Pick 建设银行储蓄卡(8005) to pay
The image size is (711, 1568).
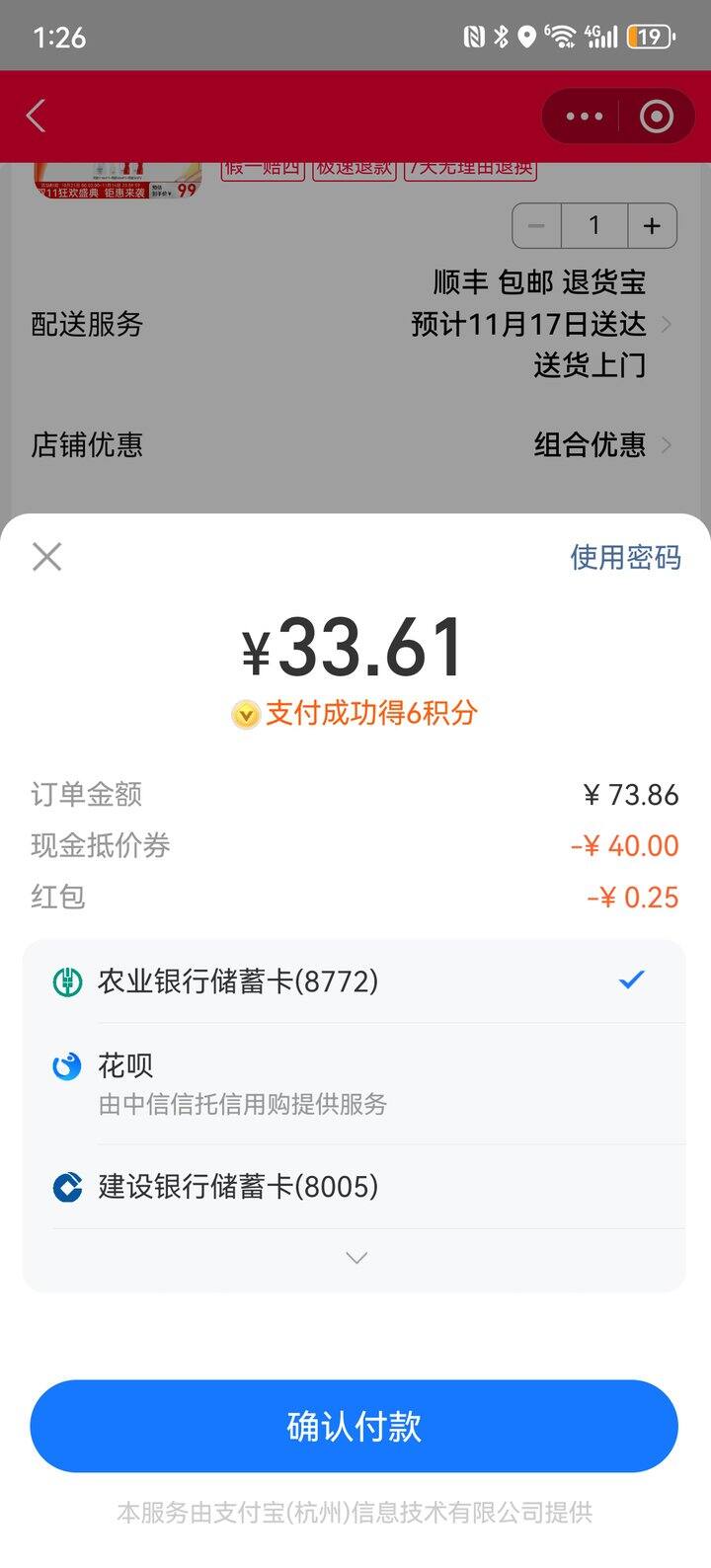tap(354, 1186)
